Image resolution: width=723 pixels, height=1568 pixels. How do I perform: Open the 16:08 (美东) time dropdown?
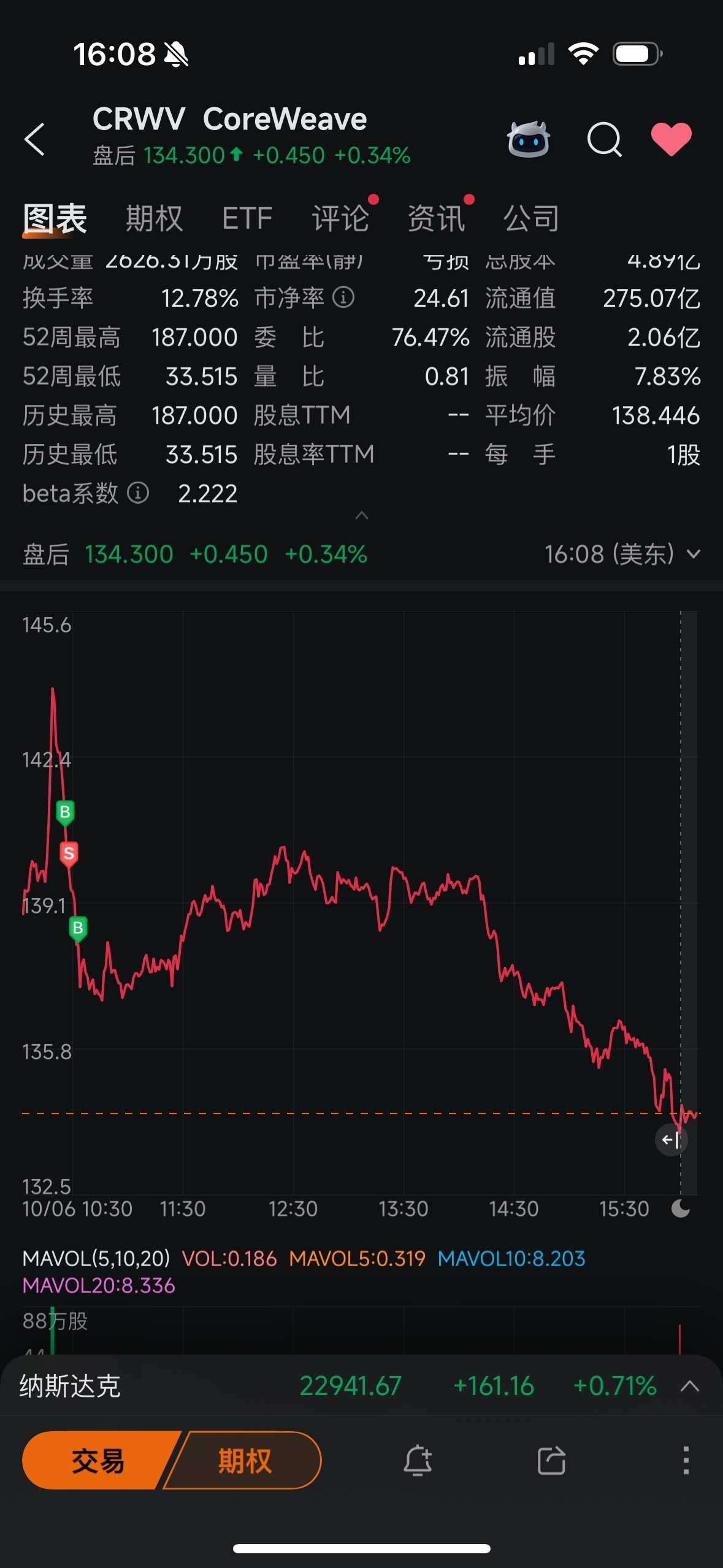[x=622, y=555]
